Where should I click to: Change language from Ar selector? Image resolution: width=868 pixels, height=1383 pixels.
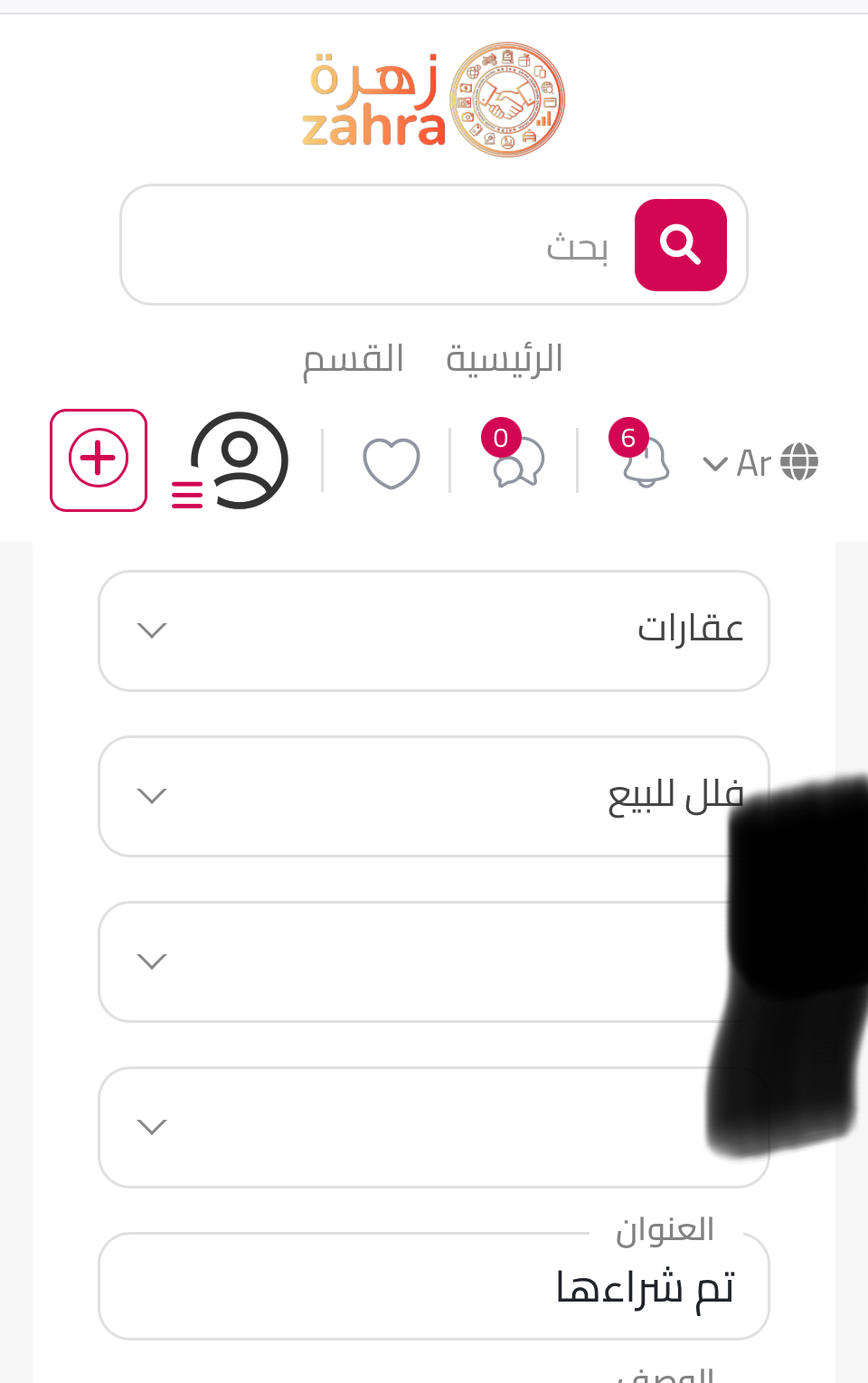(x=759, y=463)
